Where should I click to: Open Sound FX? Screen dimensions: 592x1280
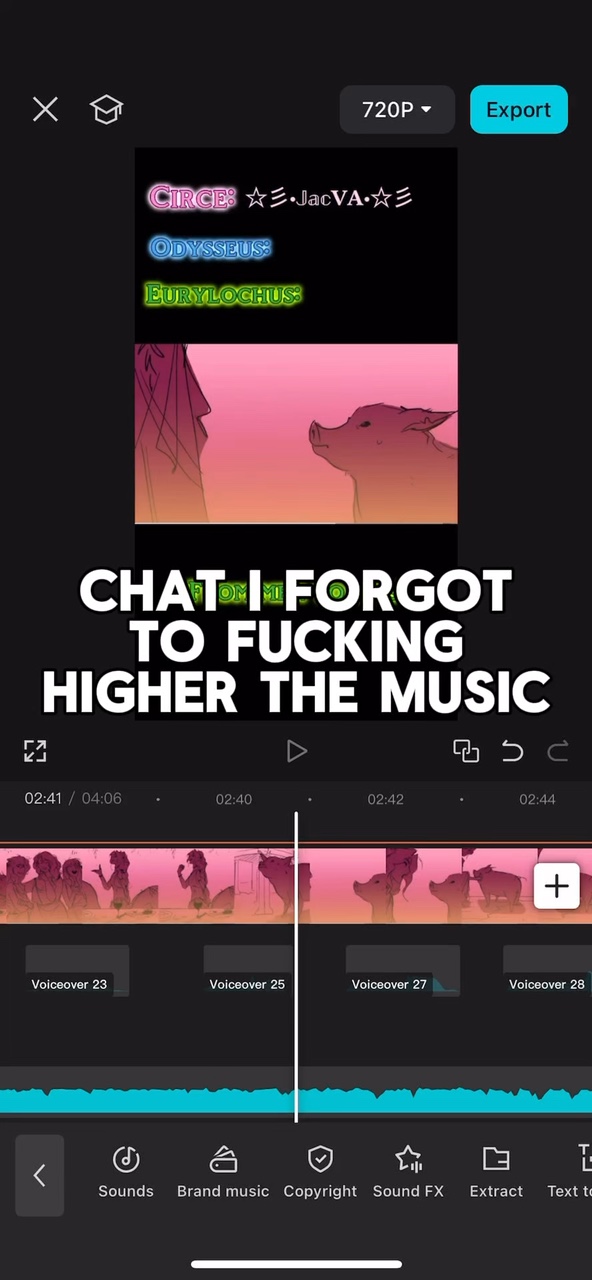pyautogui.click(x=408, y=1172)
